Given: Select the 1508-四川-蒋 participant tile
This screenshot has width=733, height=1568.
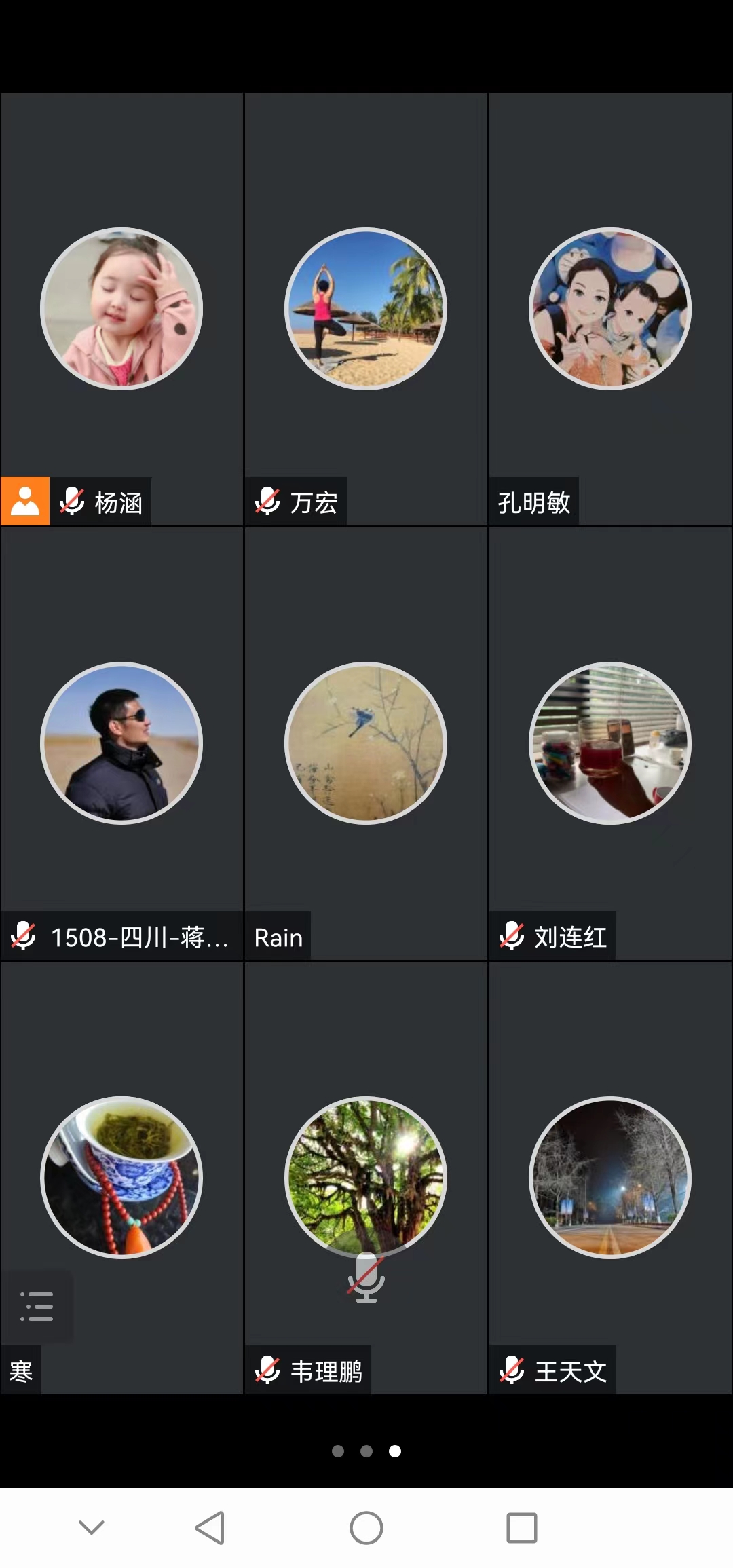Looking at the screenshot, I should [x=121, y=743].
